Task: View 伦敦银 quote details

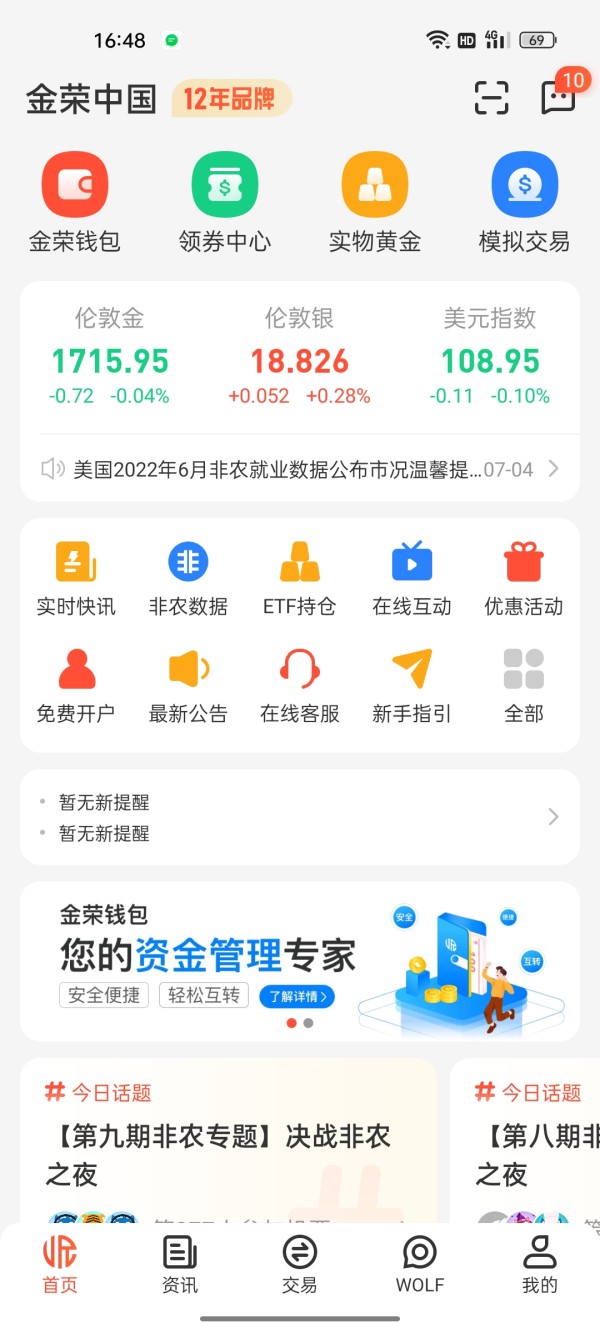Action: pyautogui.click(x=299, y=357)
